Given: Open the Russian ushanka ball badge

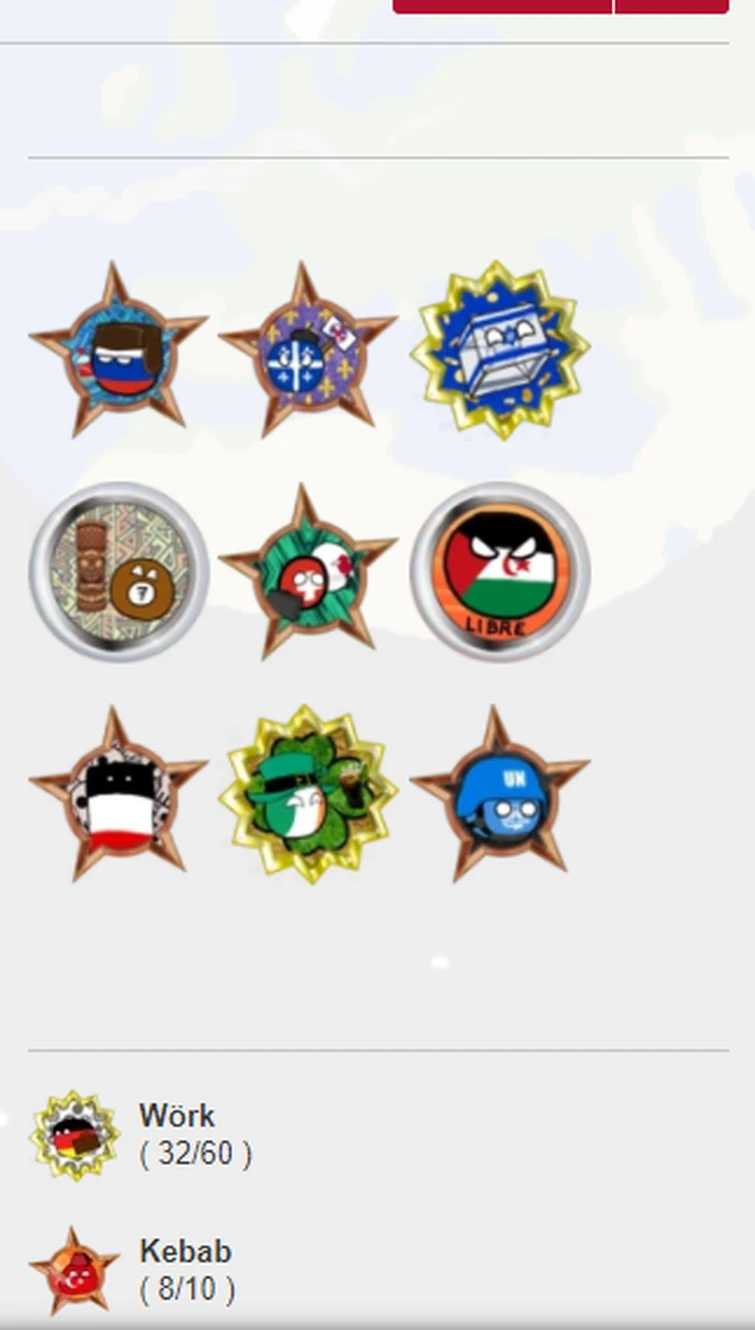Looking at the screenshot, I should [x=118, y=351].
